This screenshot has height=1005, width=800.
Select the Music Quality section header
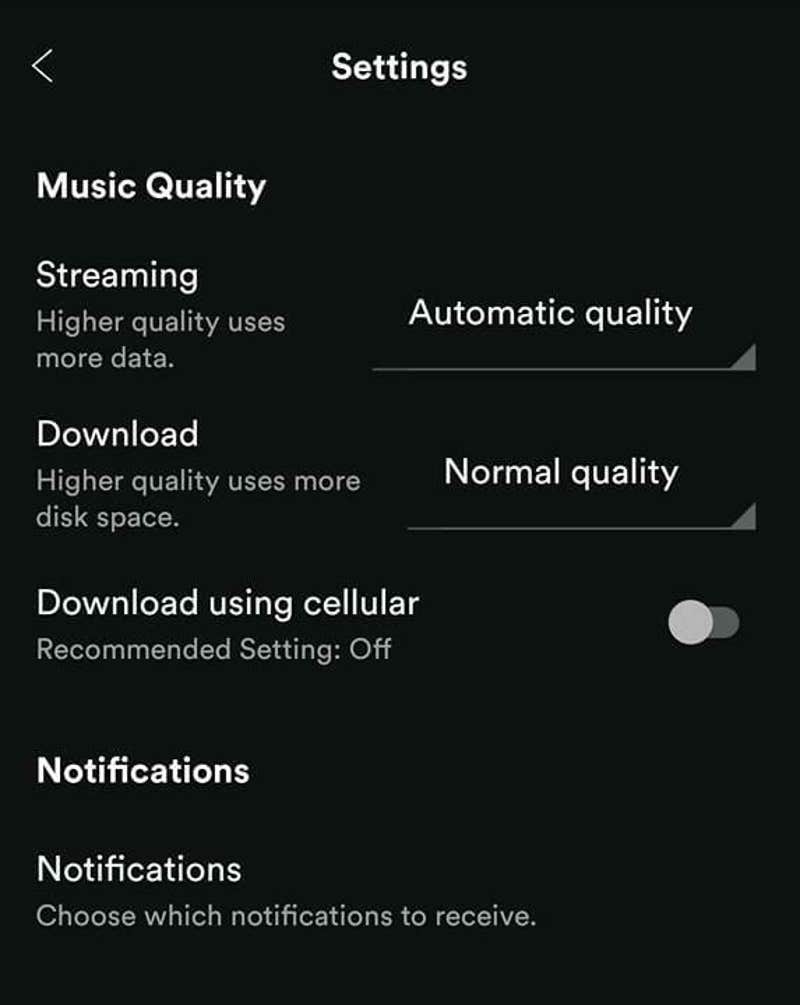coord(151,185)
